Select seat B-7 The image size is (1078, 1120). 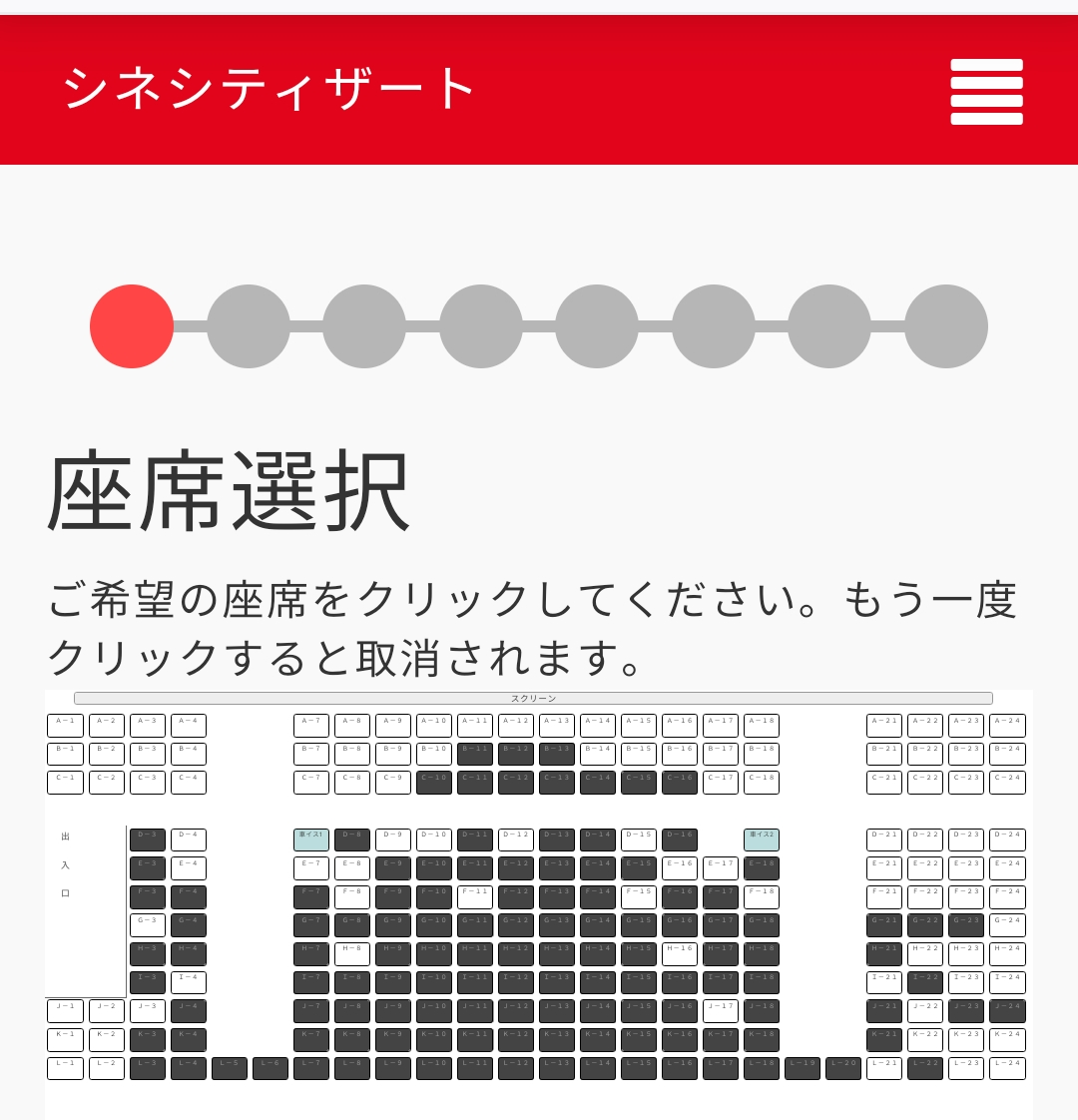(x=311, y=754)
